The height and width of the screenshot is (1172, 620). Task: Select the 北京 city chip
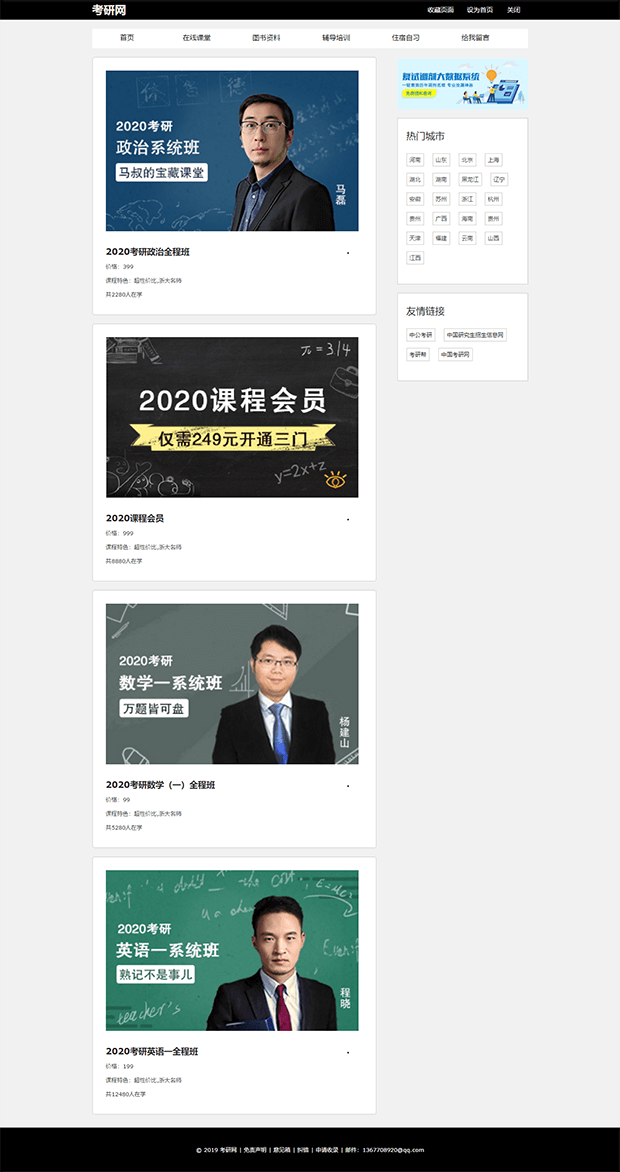pyautogui.click(x=467, y=160)
